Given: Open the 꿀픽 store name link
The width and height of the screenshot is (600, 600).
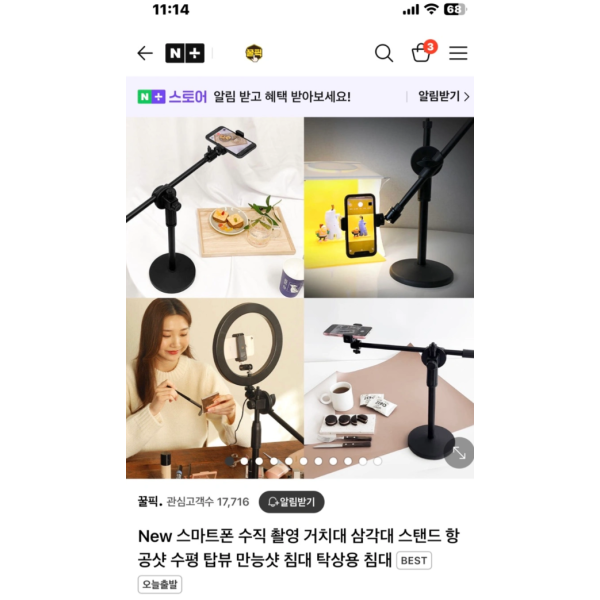Looking at the screenshot, I should (x=149, y=502).
